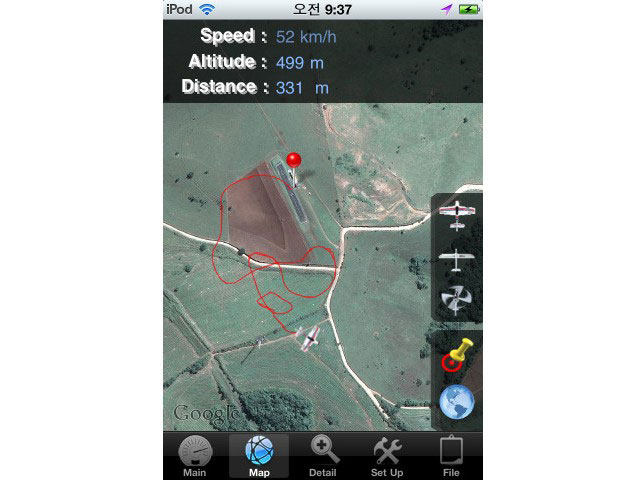This screenshot has width=640, height=480.
Task: Open the Detail tab
Action: (322, 455)
